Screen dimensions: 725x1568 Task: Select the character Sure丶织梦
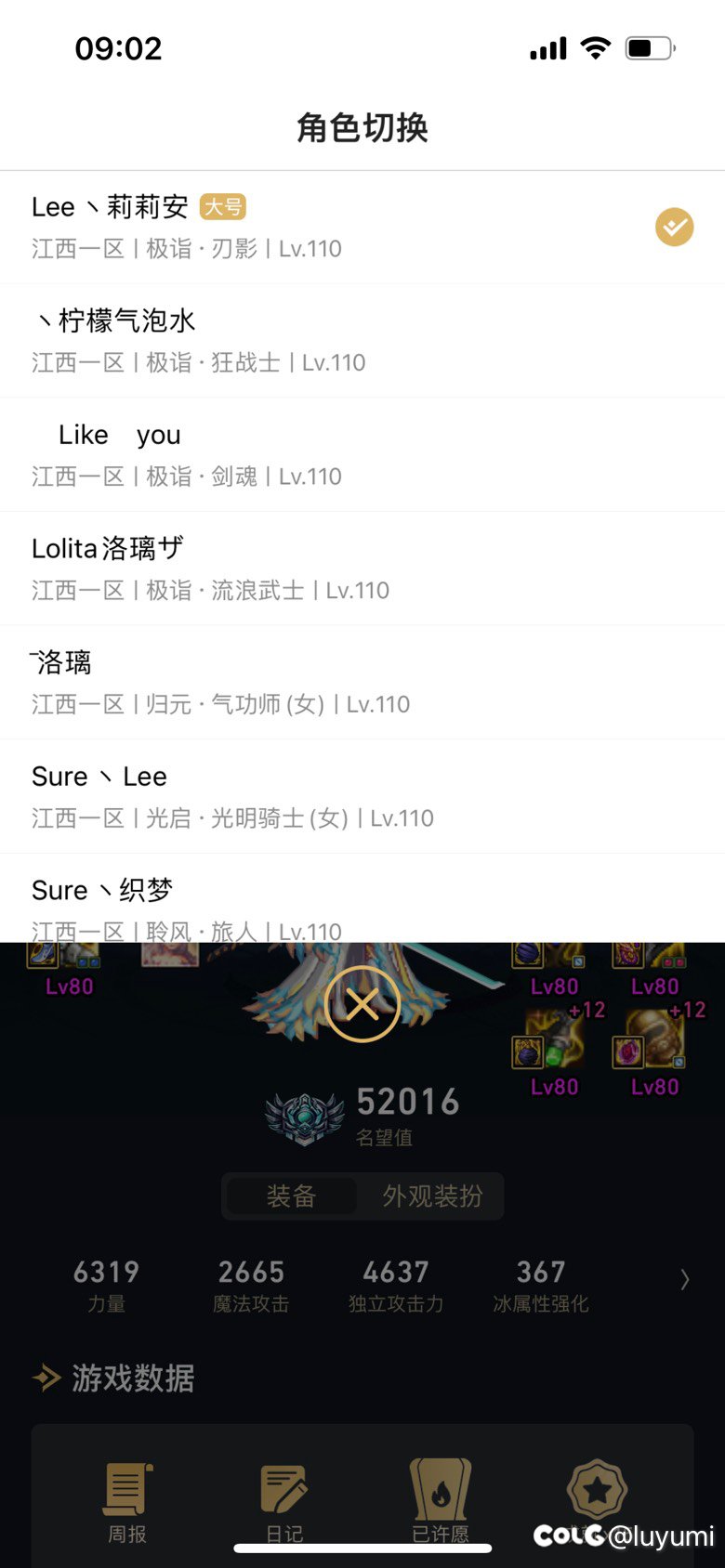[362, 899]
